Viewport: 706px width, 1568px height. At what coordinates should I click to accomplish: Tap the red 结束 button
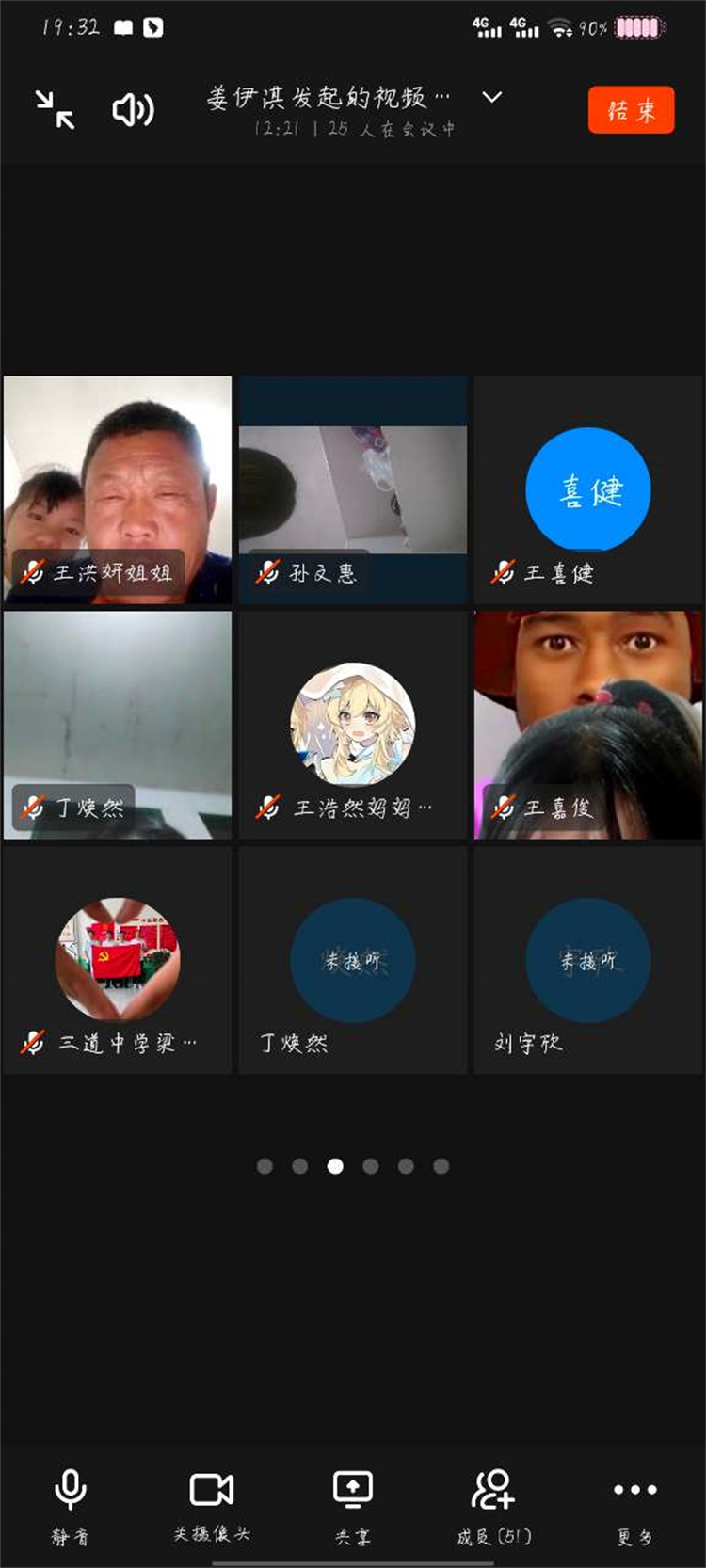[x=631, y=110]
